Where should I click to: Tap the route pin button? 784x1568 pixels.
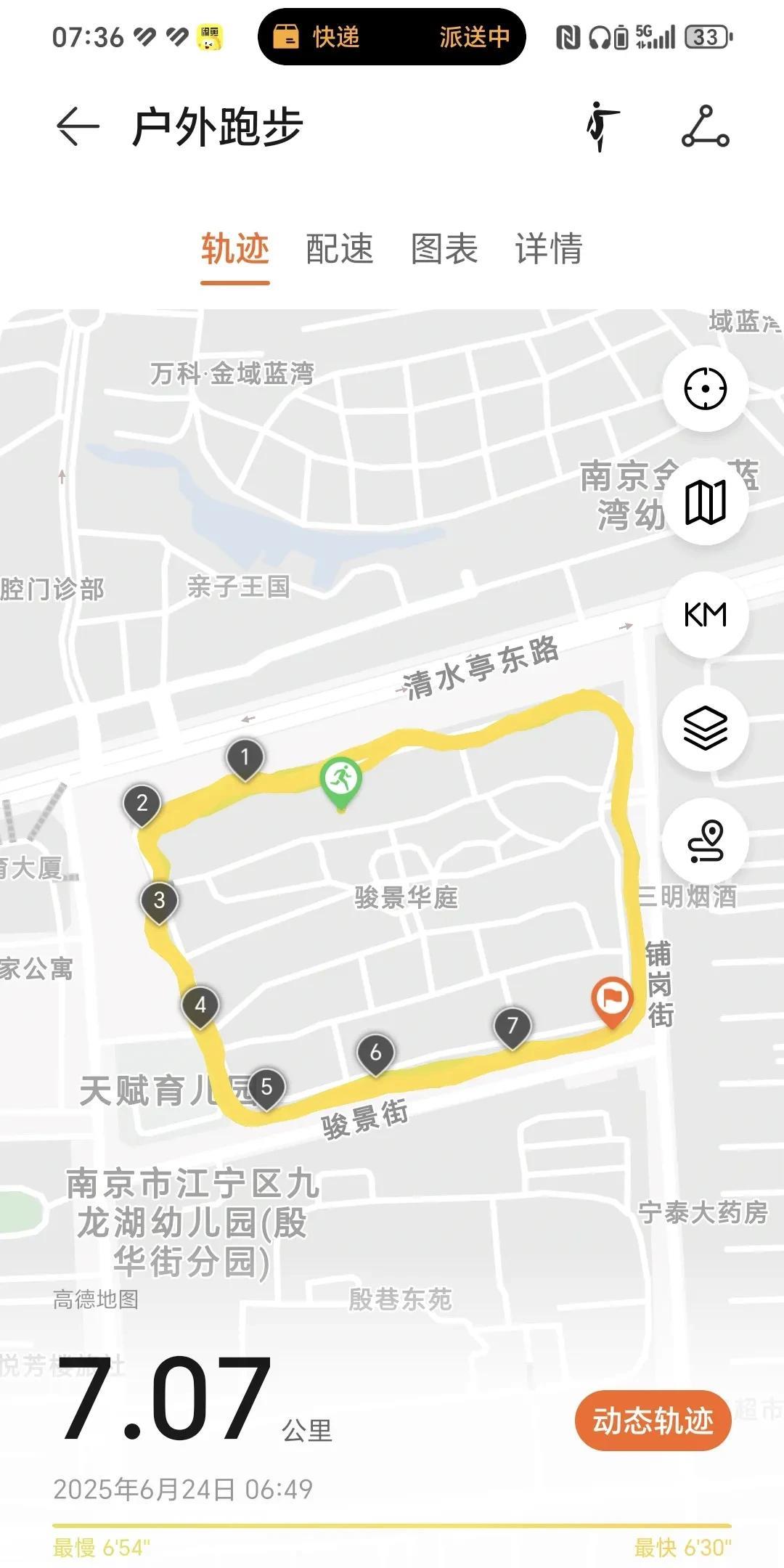[705, 841]
